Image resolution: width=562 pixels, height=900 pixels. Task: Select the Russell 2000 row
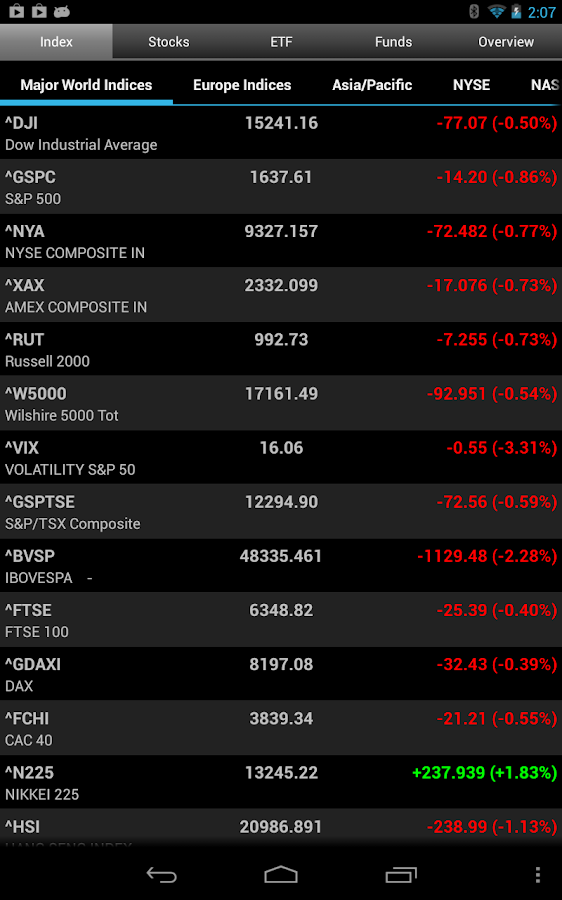tap(281, 350)
